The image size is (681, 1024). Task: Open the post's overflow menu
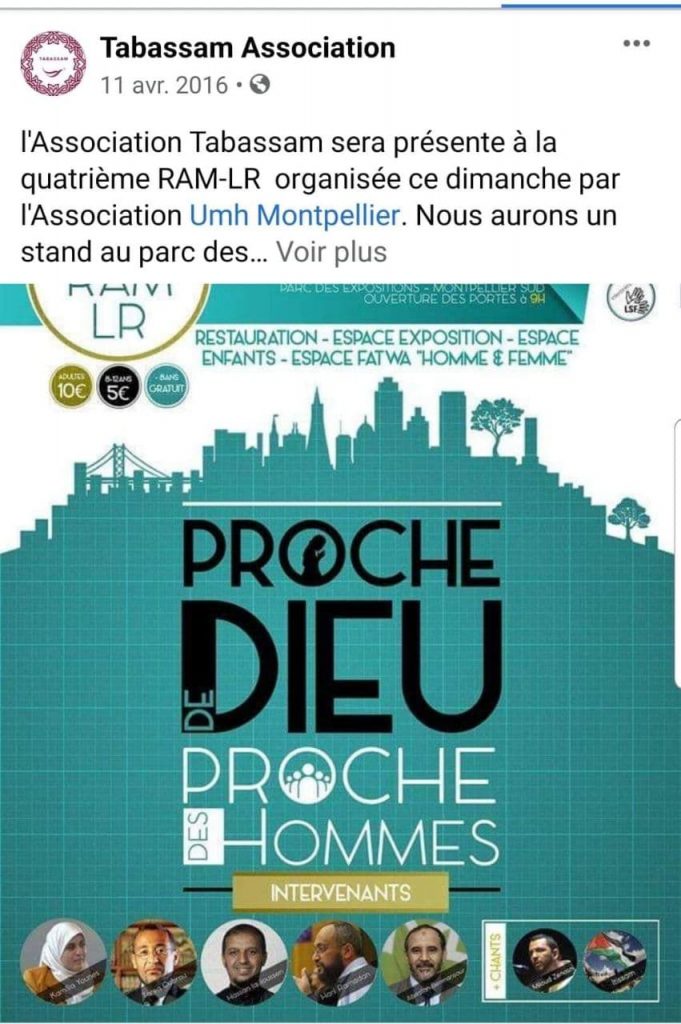tap(637, 45)
